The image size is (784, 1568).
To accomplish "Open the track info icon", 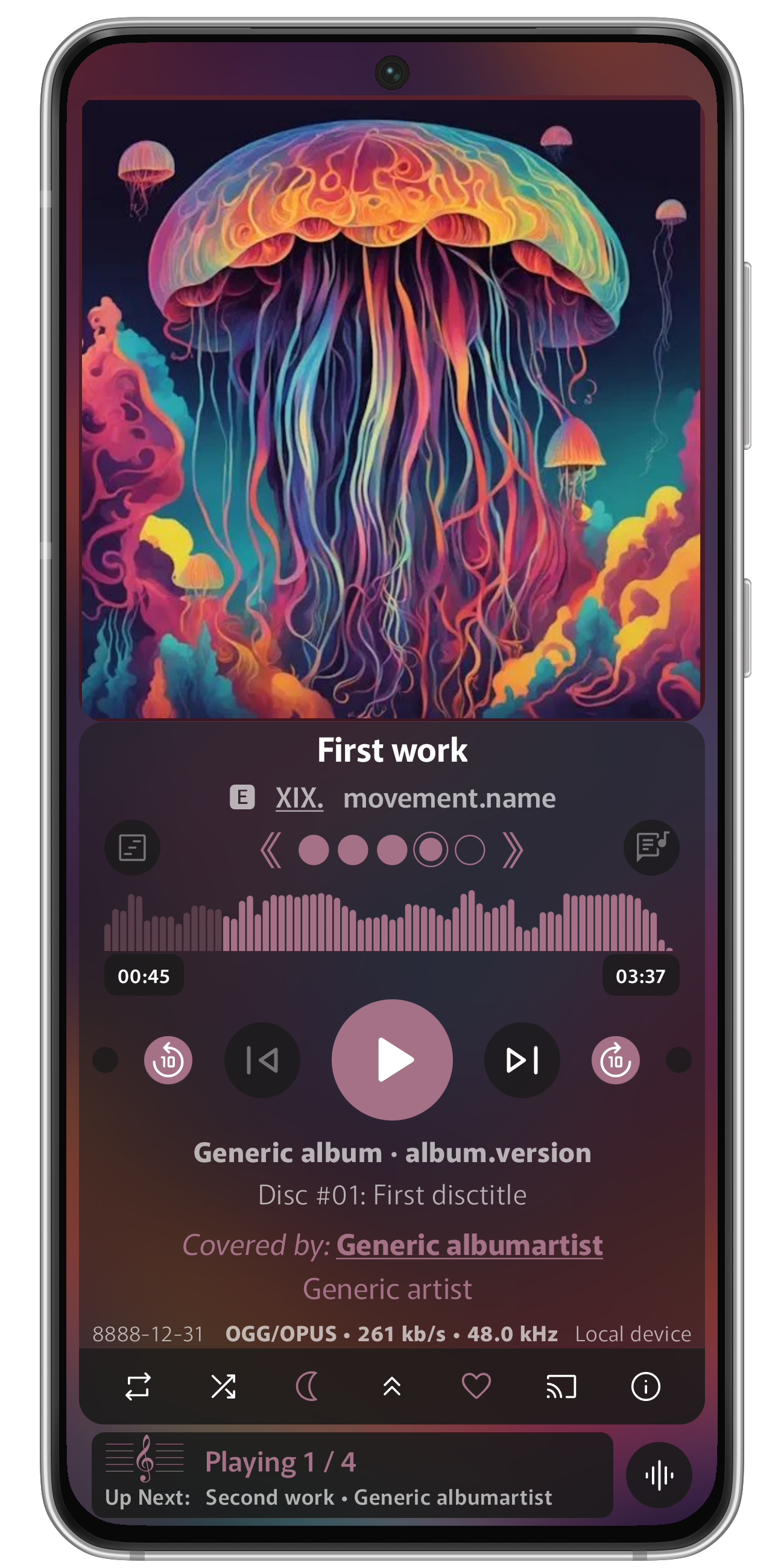I will [x=645, y=1386].
